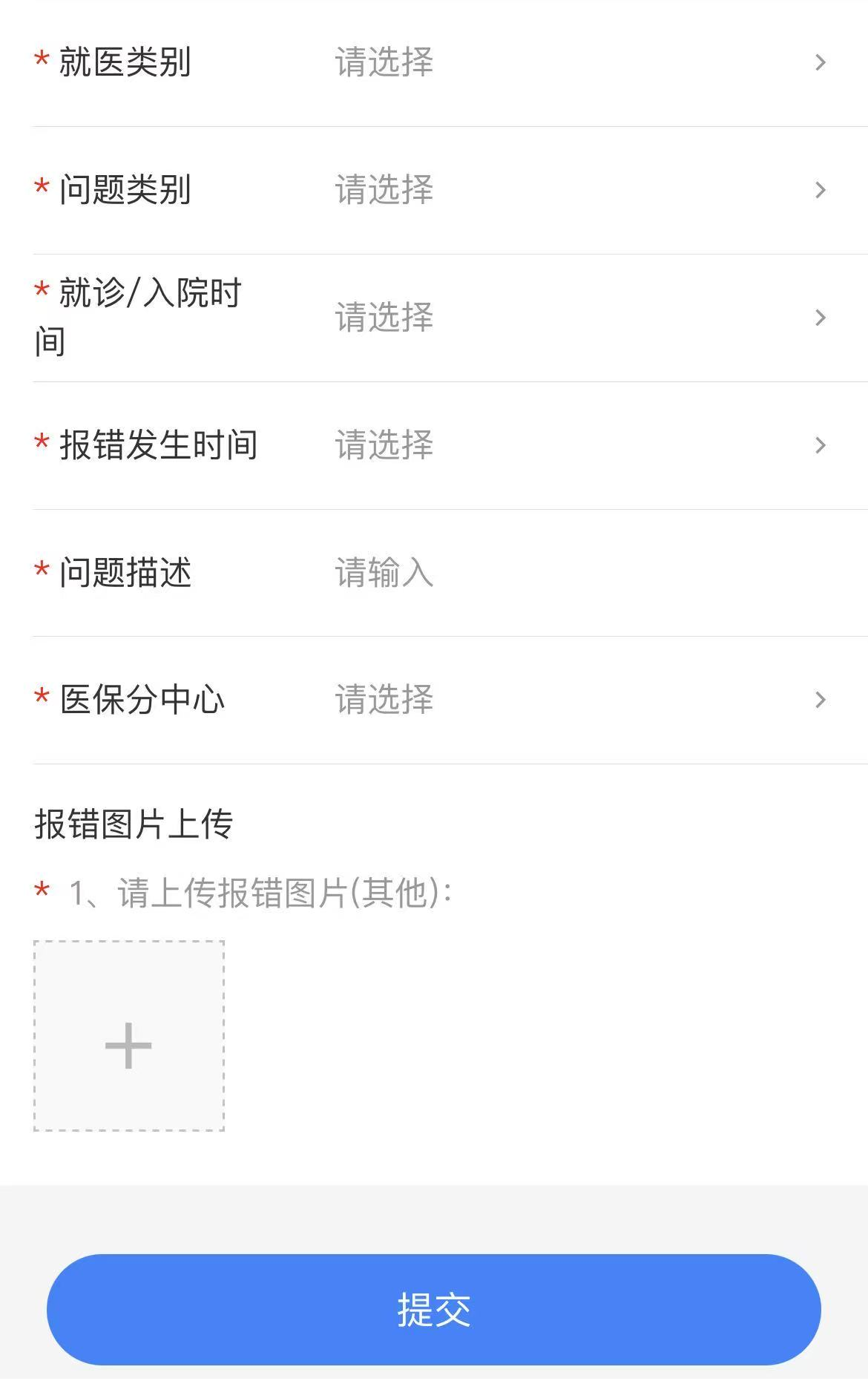Choose the 就诊/入院时间 date

click(x=579, y=318)
